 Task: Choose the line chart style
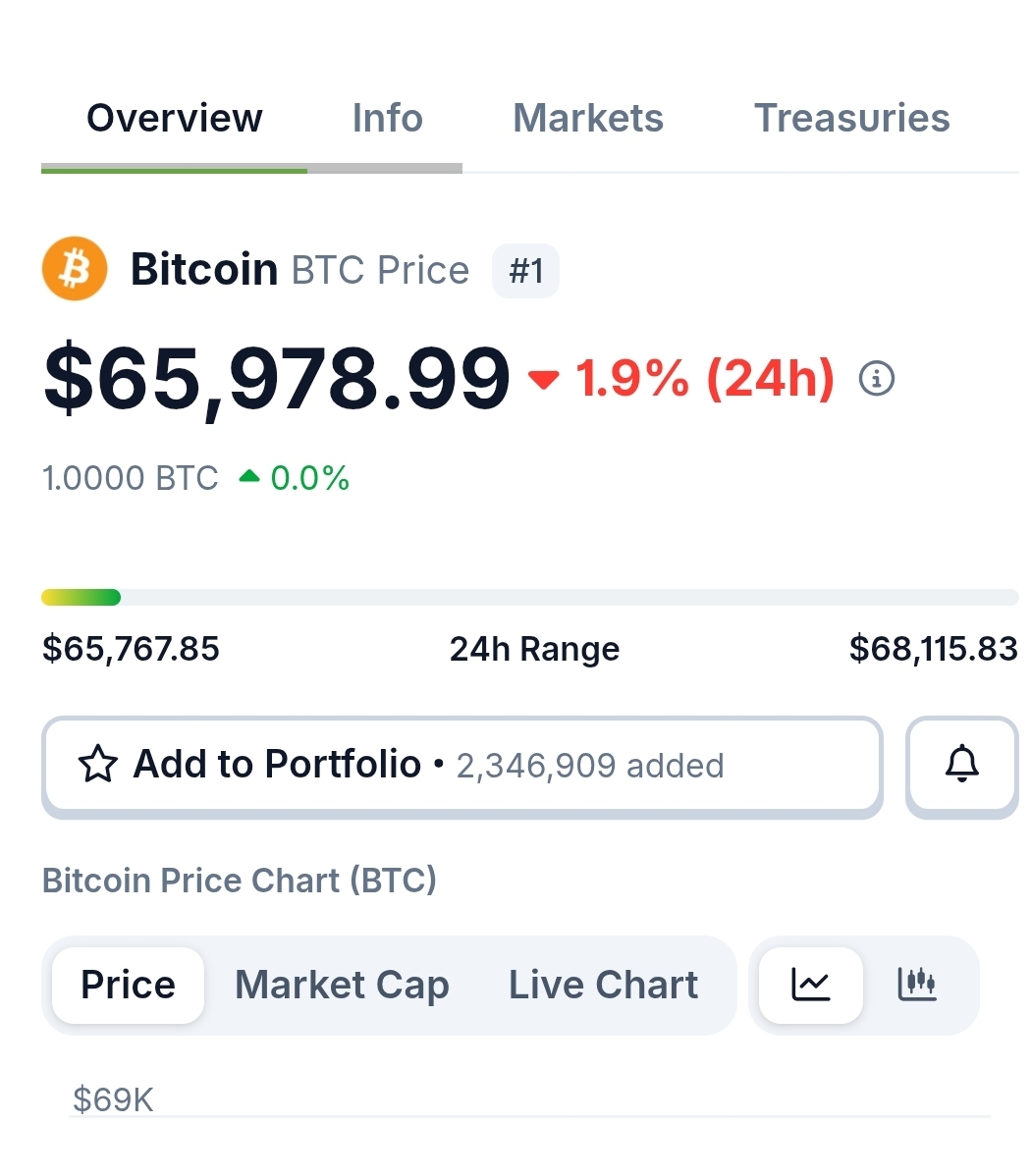[811, 985]
